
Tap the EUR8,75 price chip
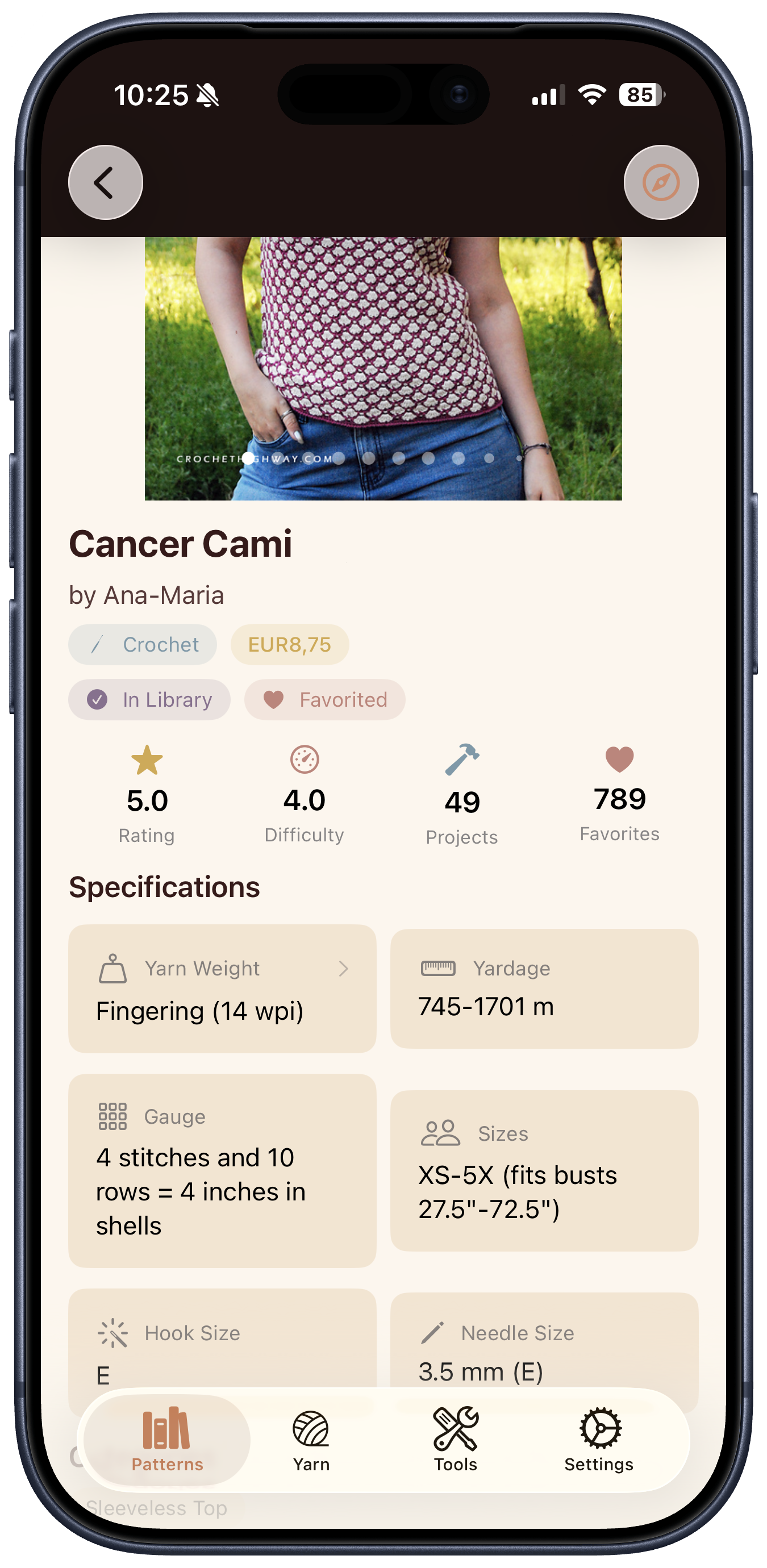click(x=290, y=645)
